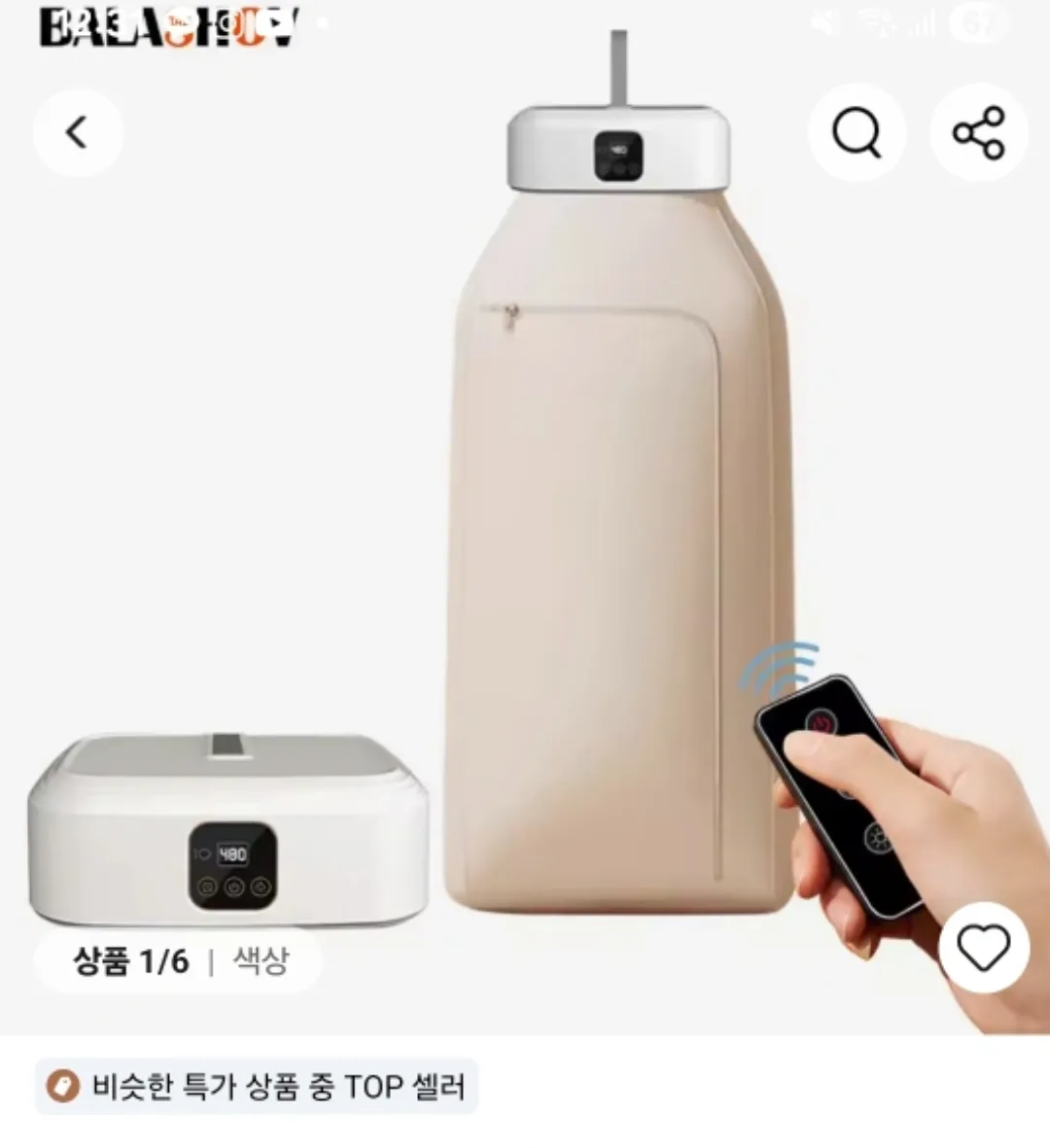The image size is (1050, 1148).
Task: Open the search magnifier icon
Action: 857,132
